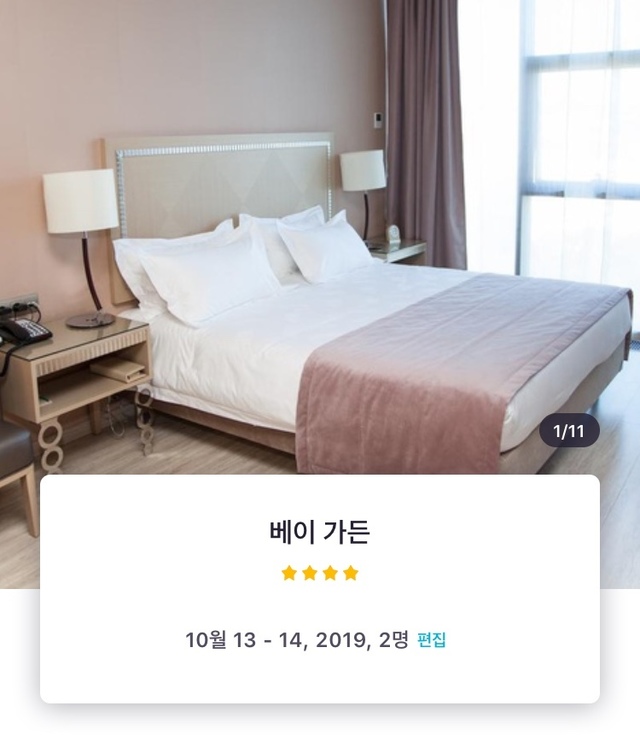Screen dimensions: 640x735
Task: Tap the 편집 link to edit dates
Action: [x=431, y=640]
